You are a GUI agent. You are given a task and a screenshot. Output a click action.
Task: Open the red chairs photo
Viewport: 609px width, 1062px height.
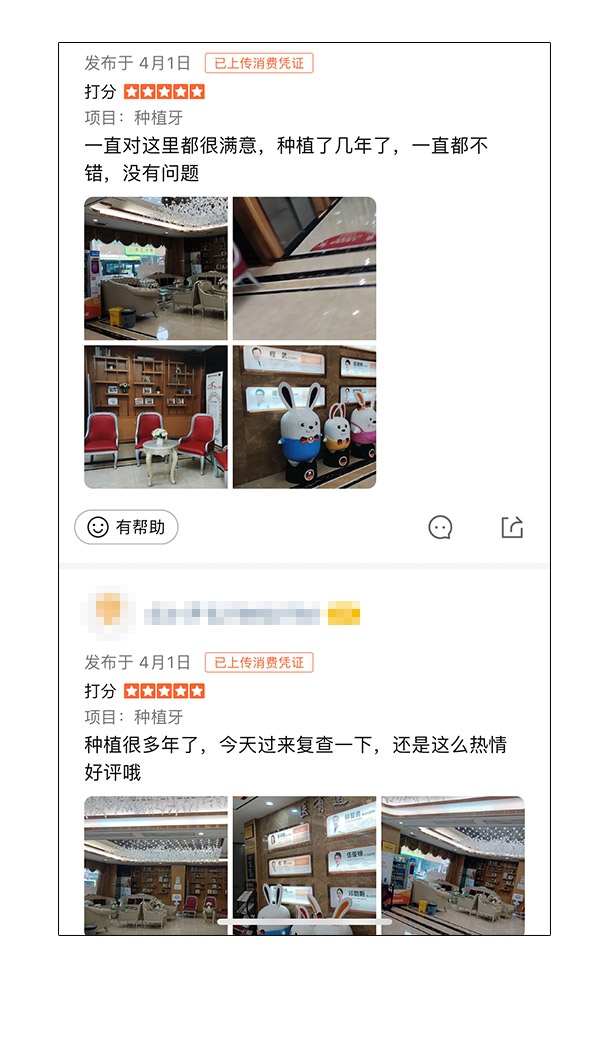coord(156,417)
